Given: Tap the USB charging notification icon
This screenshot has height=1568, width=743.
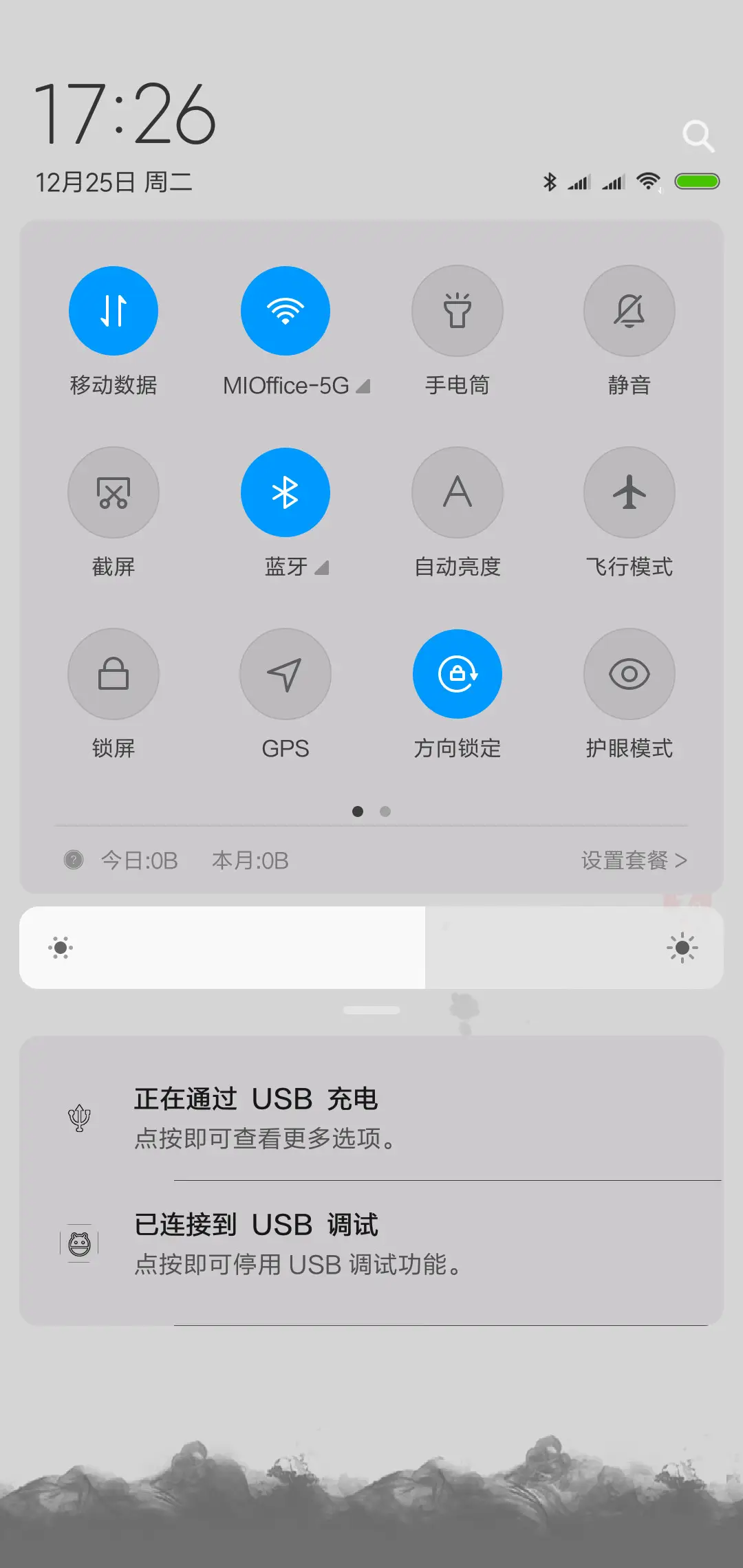Looking at the screenshot, I should pos(80,1114).
